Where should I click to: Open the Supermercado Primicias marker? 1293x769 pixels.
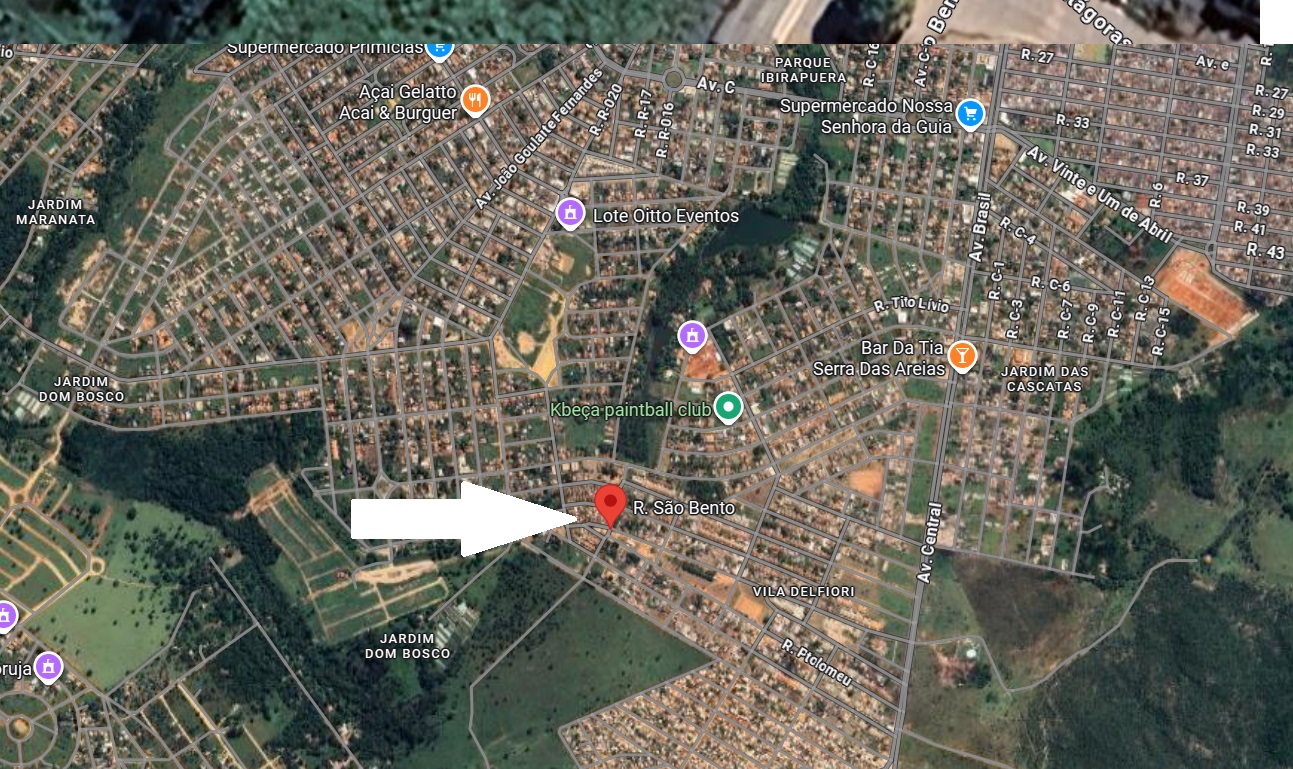[439, 47]
